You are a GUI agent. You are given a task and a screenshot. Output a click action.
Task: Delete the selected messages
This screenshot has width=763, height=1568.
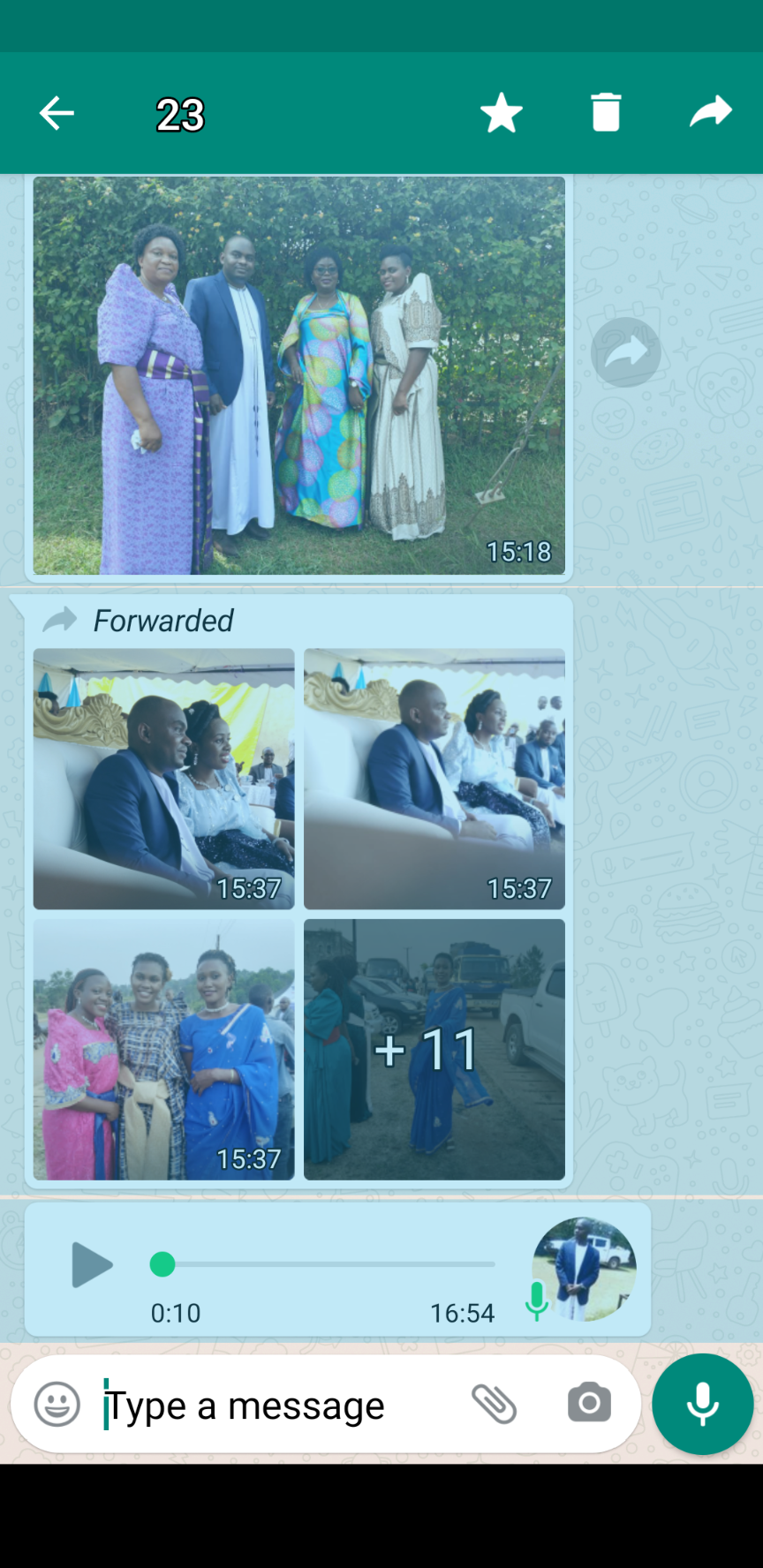pyautogui.click(x=606, y=114)
